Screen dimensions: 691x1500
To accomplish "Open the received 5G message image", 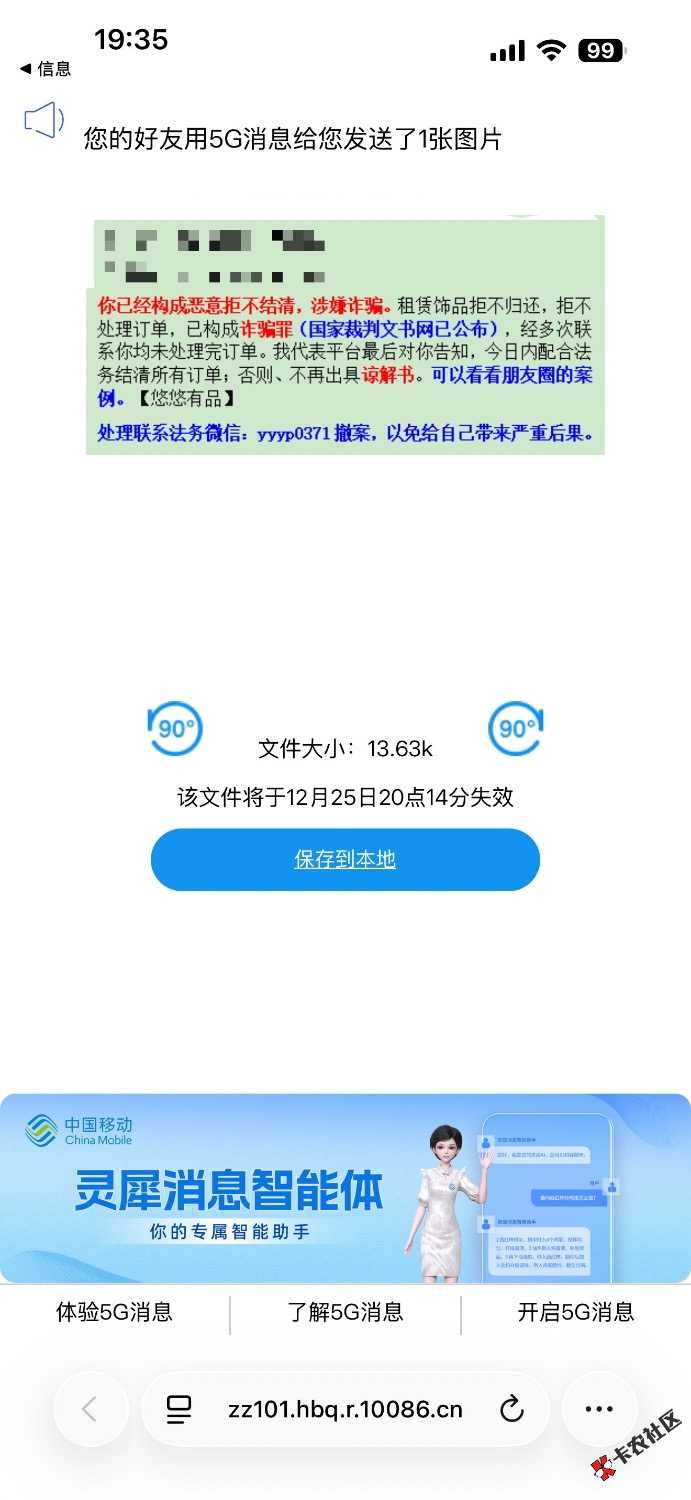I will click(345, 336).
